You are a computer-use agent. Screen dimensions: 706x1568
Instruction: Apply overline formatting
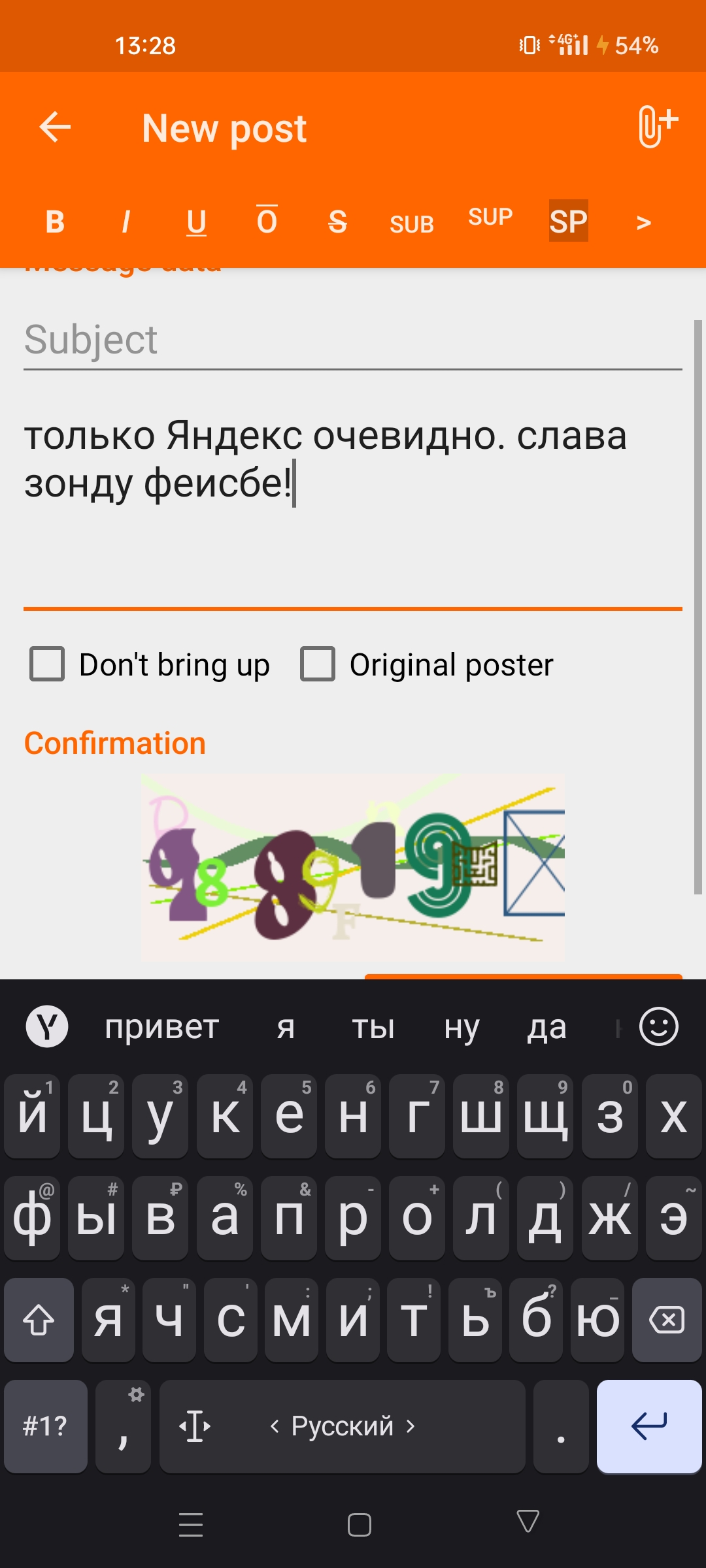(x=267, y=220)
